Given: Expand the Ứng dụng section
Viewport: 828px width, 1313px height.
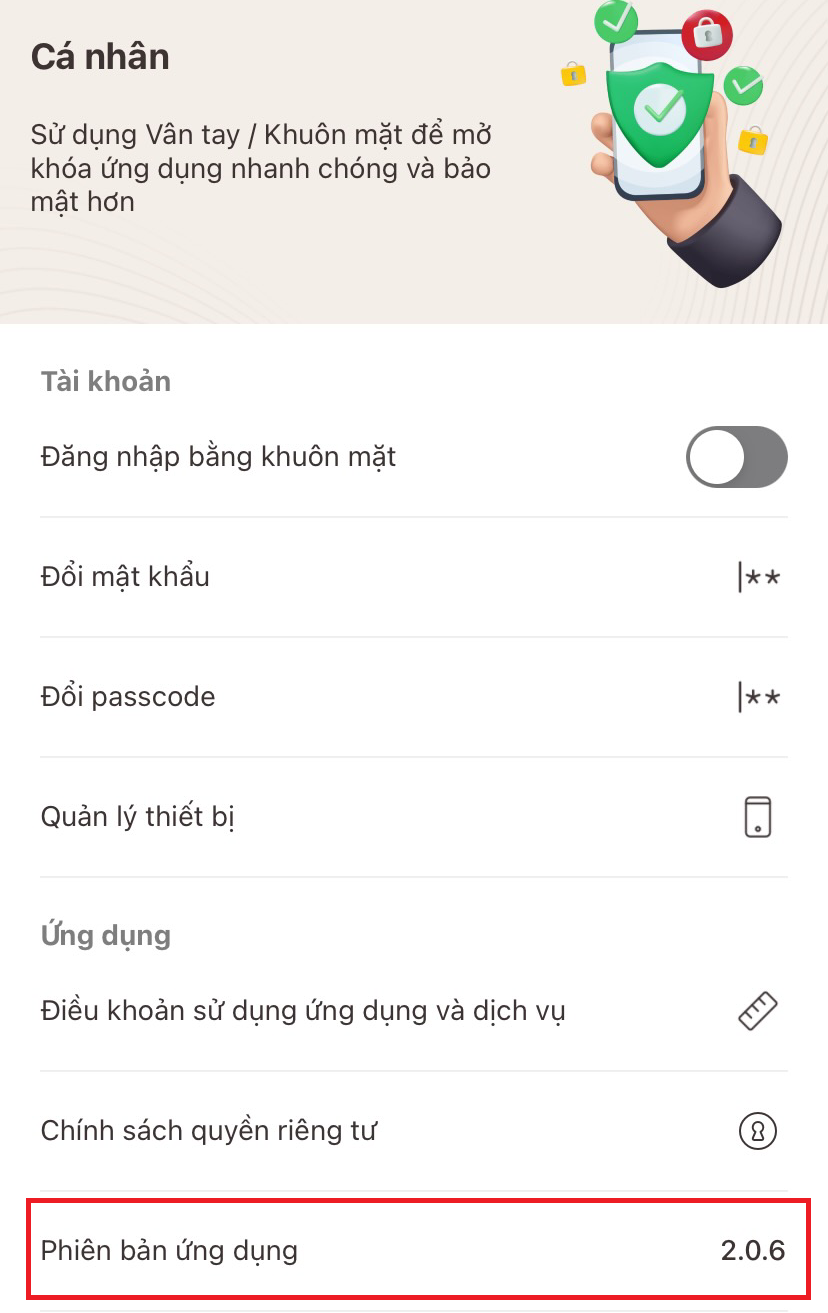Looking at the screenshot, I should (105, 935).
